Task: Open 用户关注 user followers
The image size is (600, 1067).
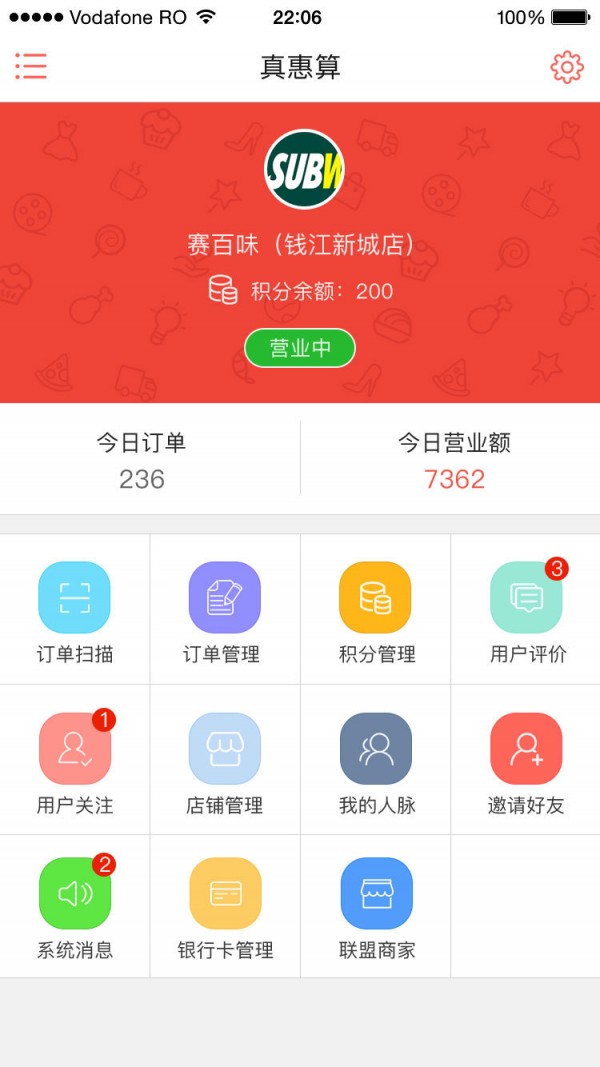Action: pyautogui.click(x=75, y=760)
